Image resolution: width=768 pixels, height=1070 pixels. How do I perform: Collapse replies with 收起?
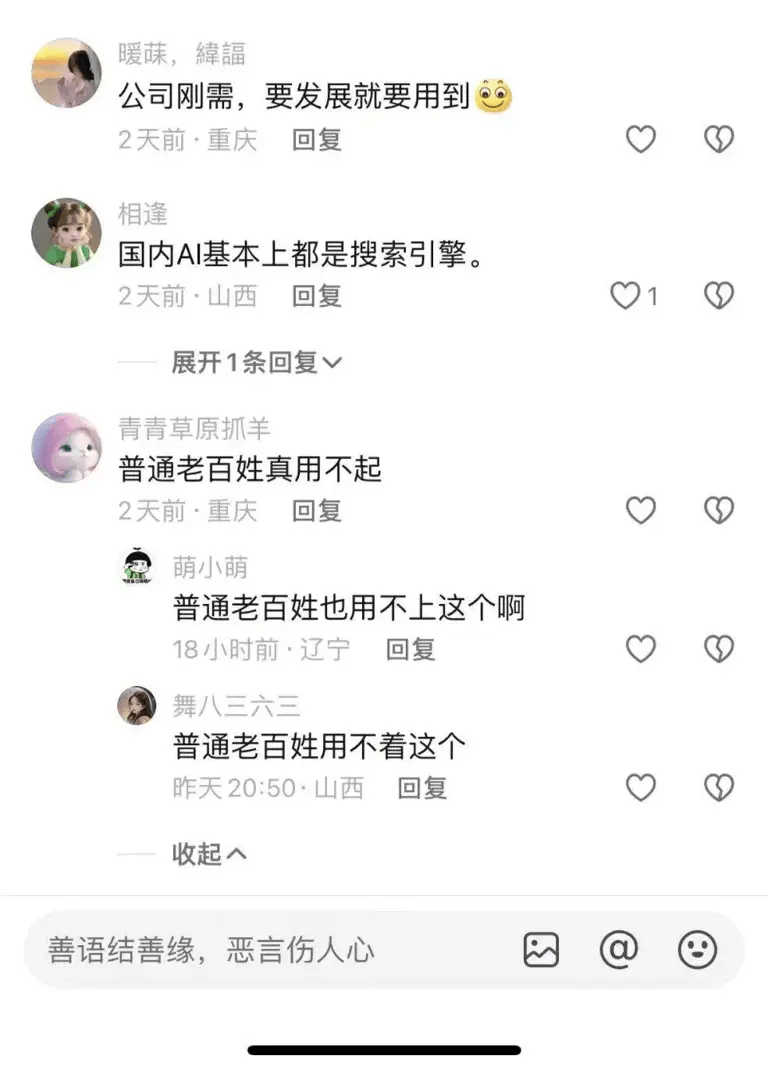point(208,853)
